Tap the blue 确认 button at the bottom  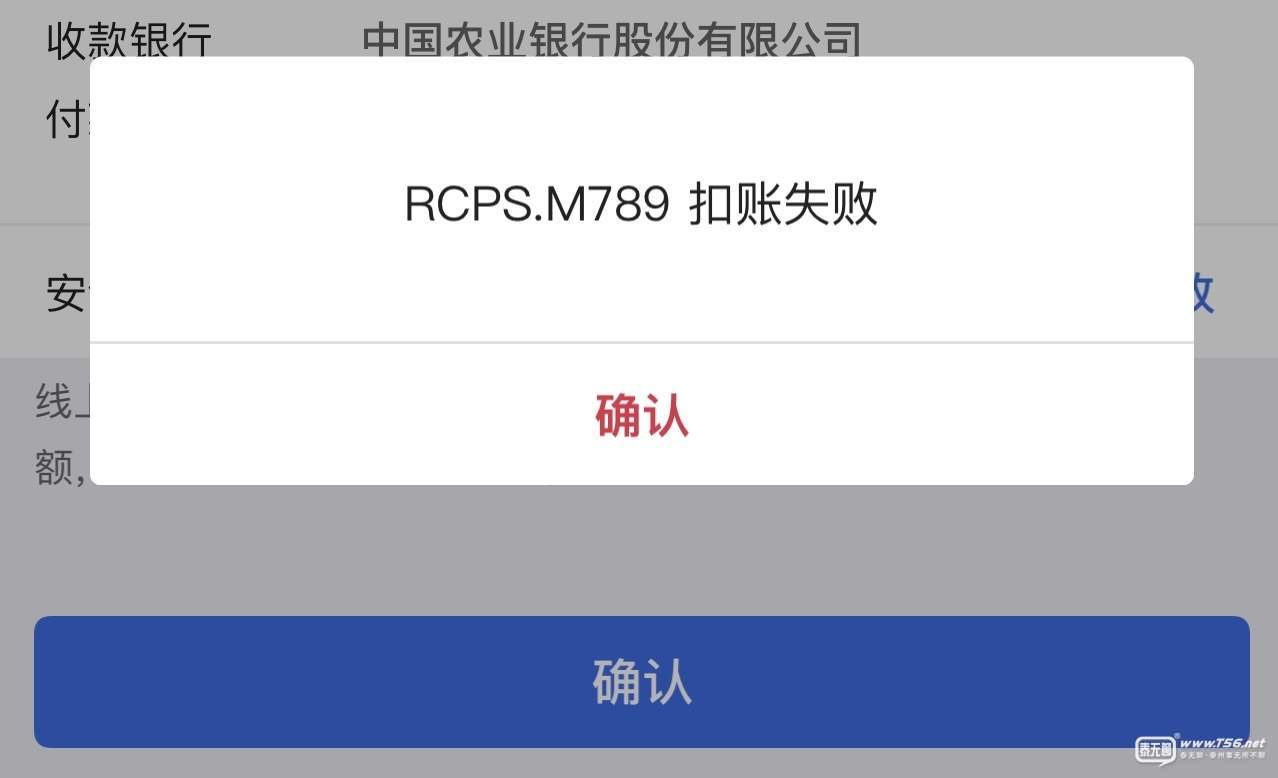[641, 682]
